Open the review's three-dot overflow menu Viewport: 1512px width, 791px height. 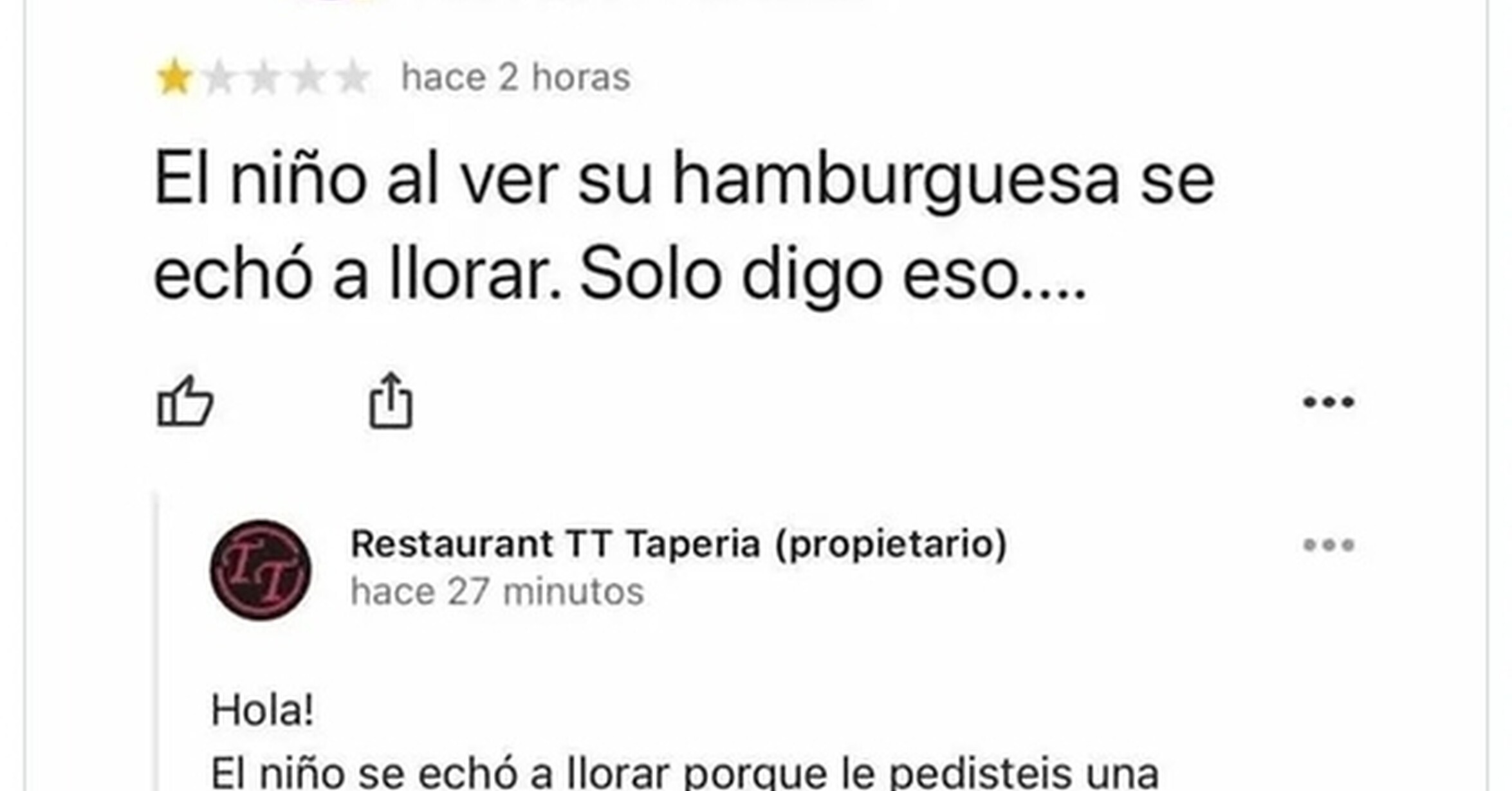click(x=1329, y=402)
